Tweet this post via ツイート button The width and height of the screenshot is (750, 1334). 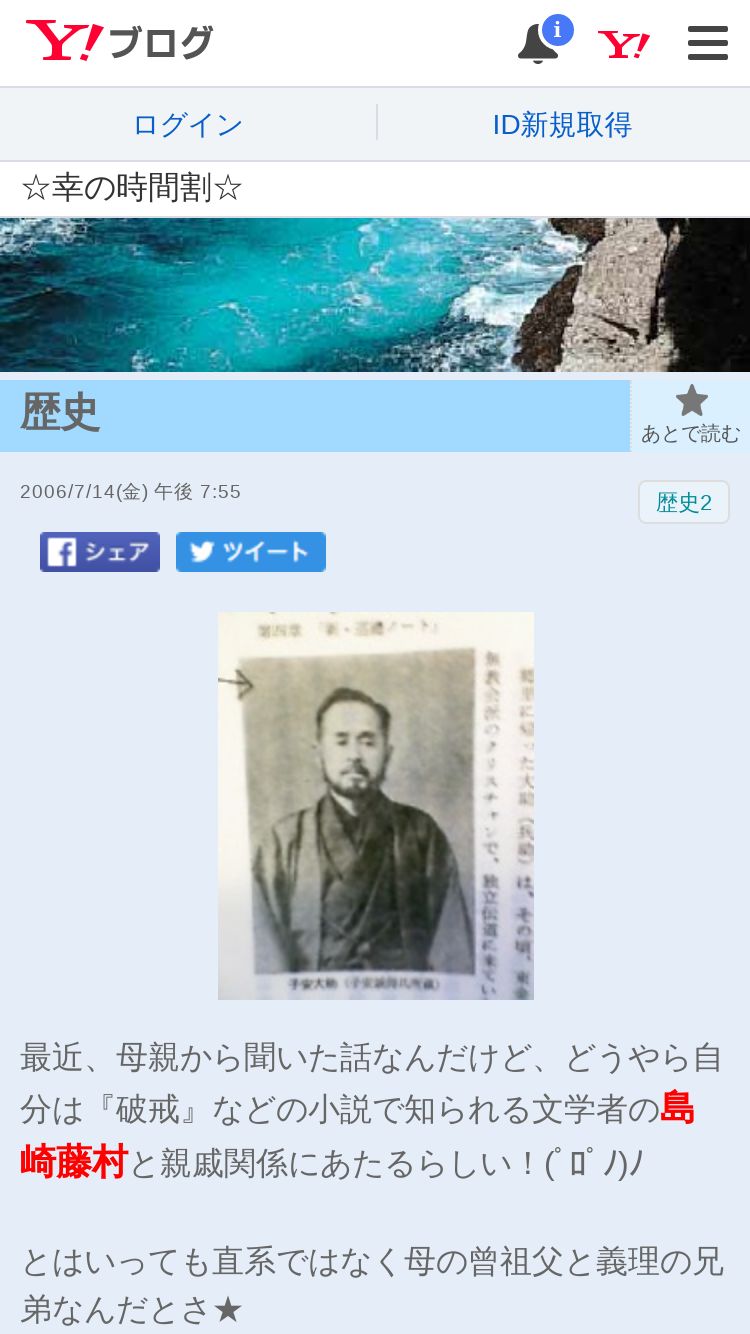click(x=251, y=552)
